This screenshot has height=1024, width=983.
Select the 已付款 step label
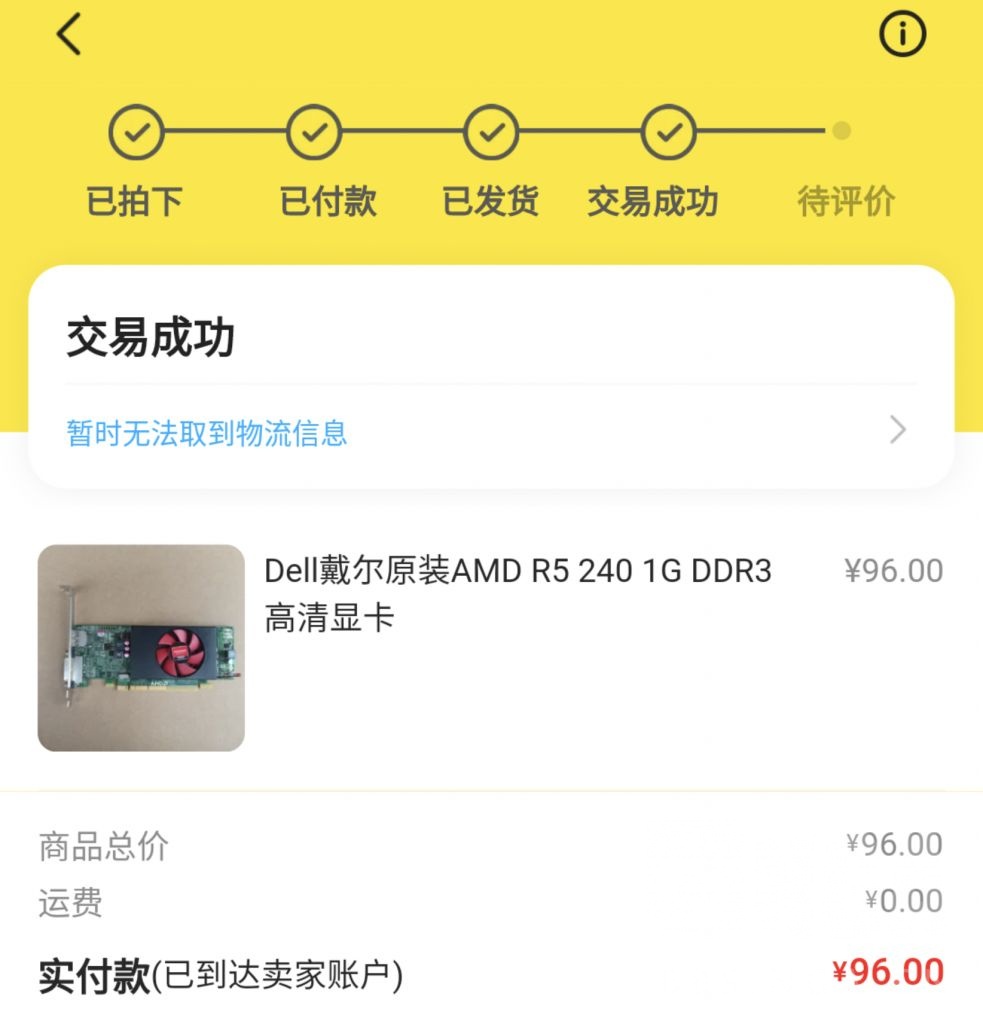(x=327, y=201)
